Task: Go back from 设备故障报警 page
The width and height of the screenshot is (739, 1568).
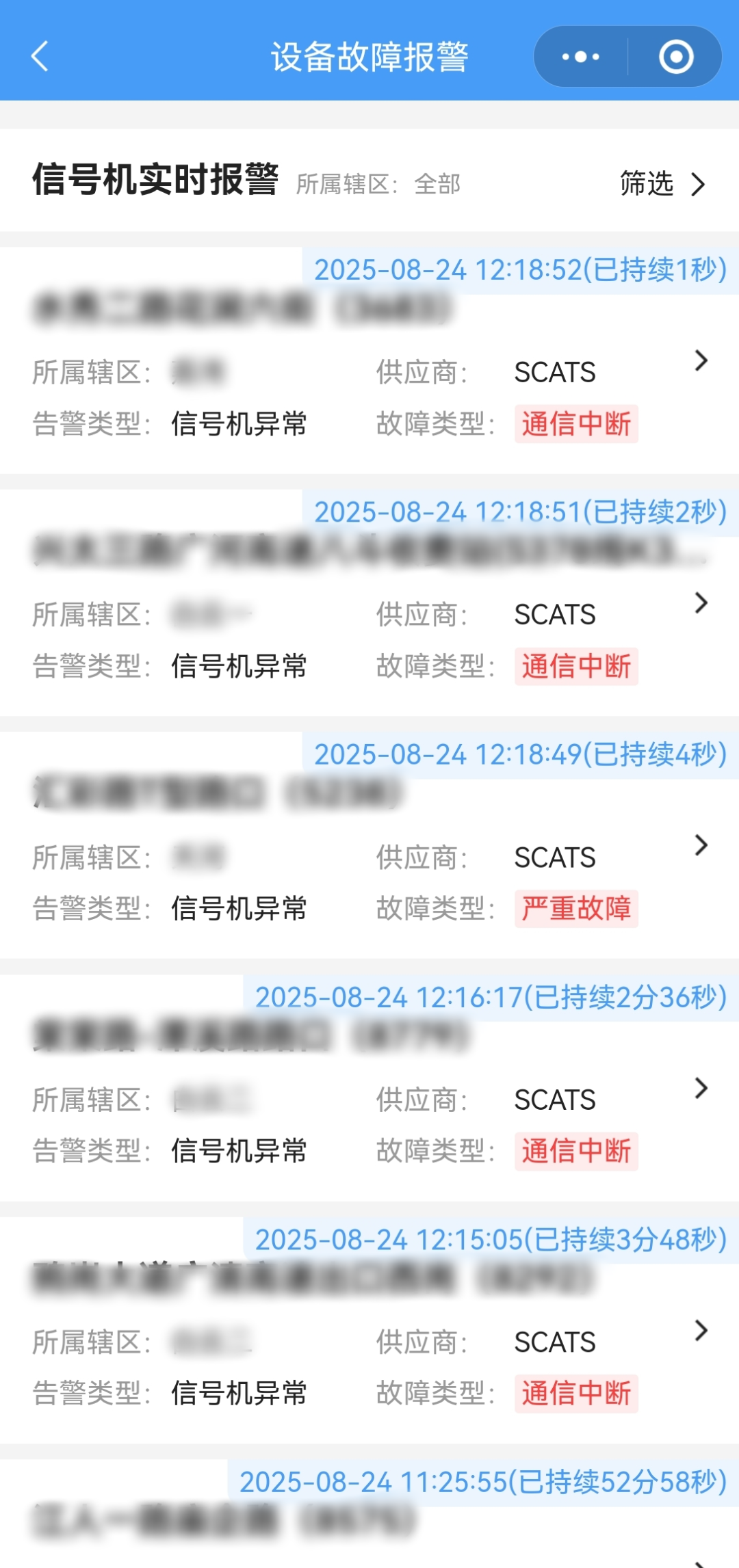Action: [40, 56]
